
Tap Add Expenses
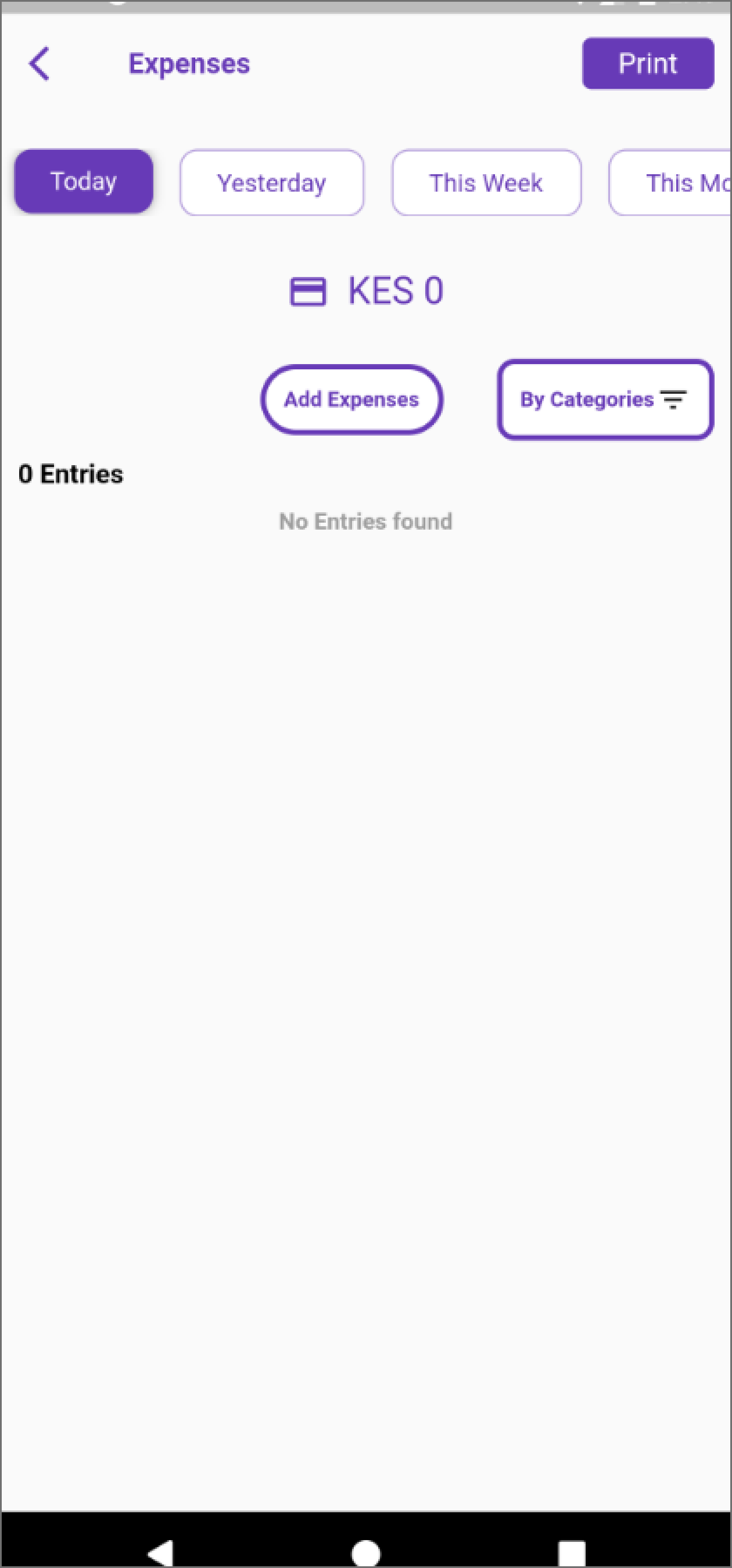click(351, 399)
